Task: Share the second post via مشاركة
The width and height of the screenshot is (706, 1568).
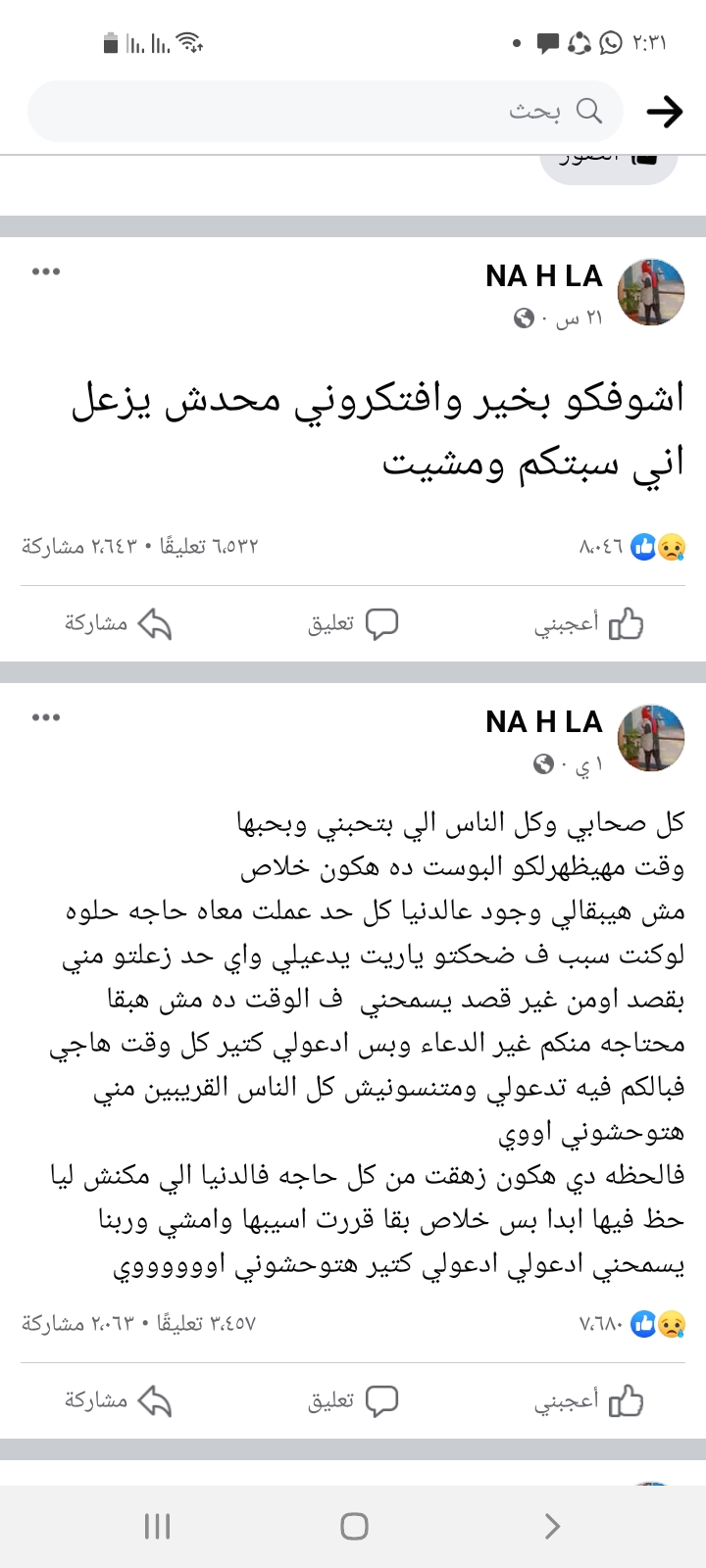Action: click(x=116, y=1400)
